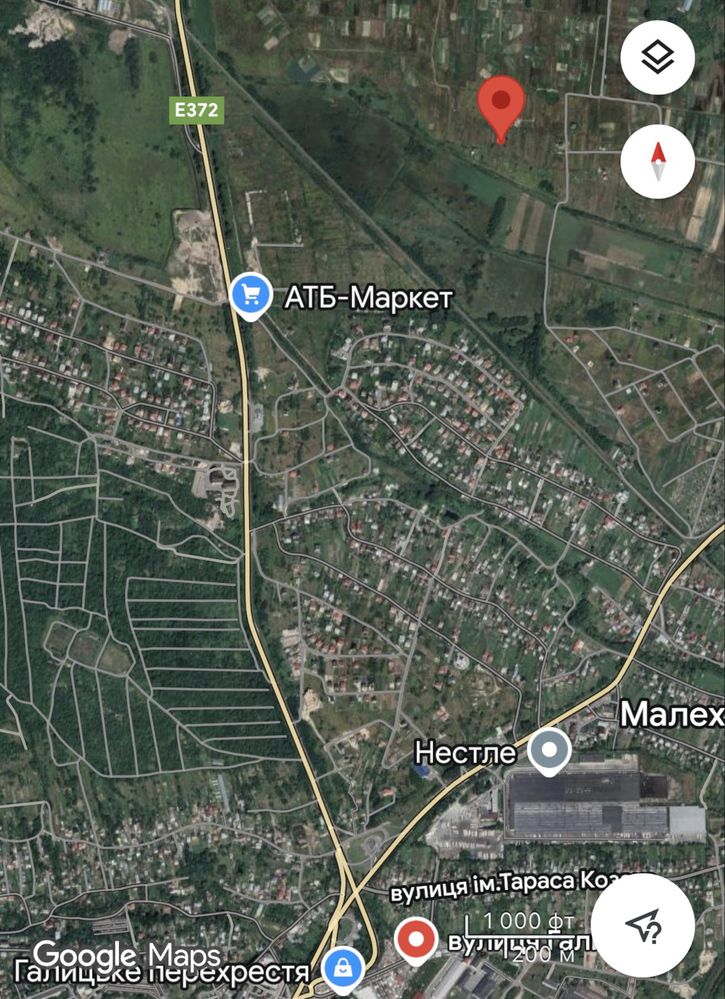725x999 pixels.
Task: Select the Нестле map pin
Action: click(x=549, y=750)
